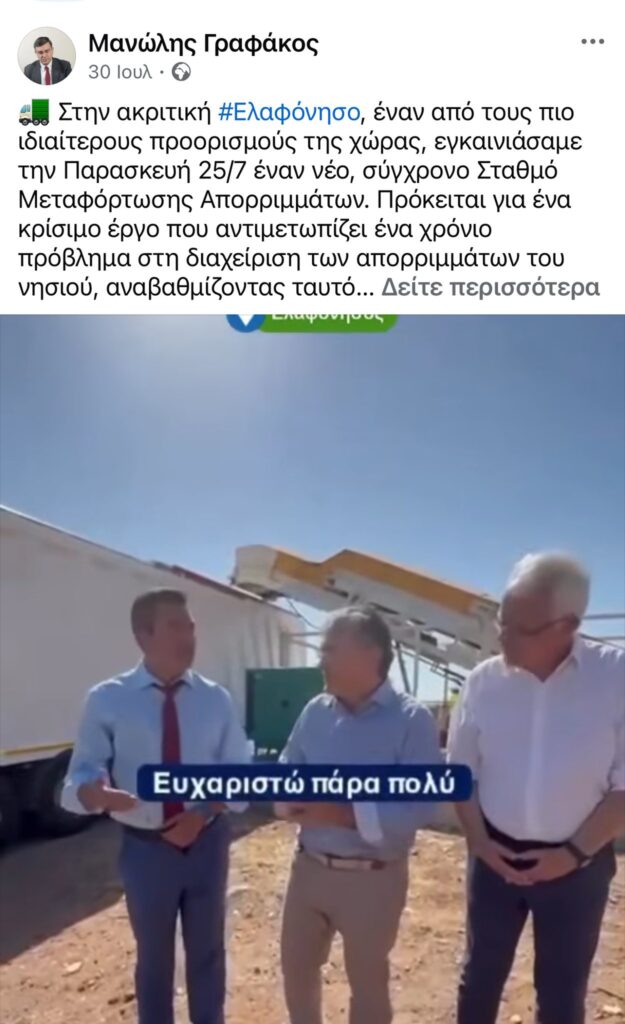
Task: Open Μανώλης Γραφάκος profile name link
Action: pyautogui.click(x=203, y=43)
